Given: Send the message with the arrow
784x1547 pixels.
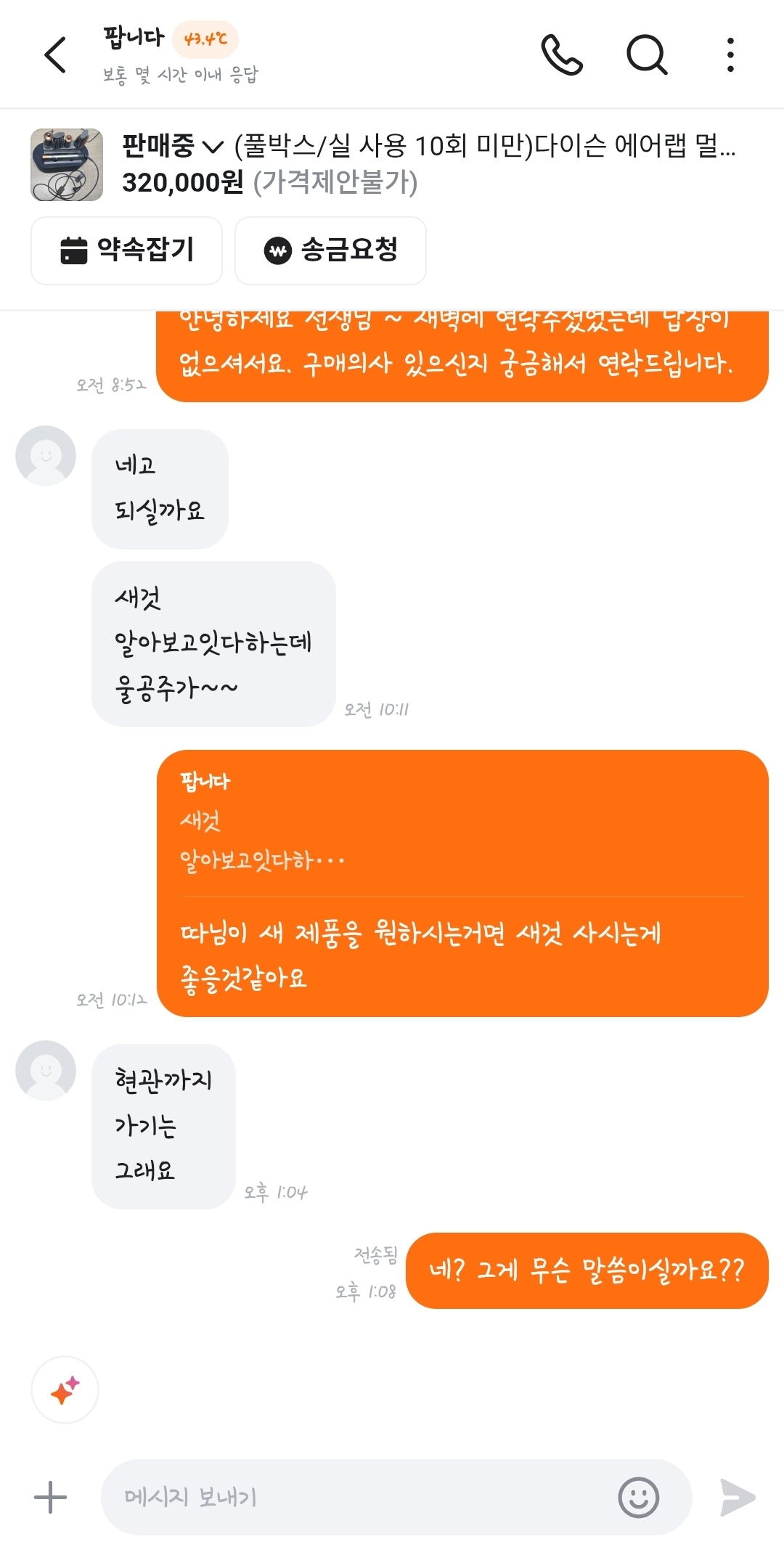Looking at the screenshot, I should point(738,1497).
